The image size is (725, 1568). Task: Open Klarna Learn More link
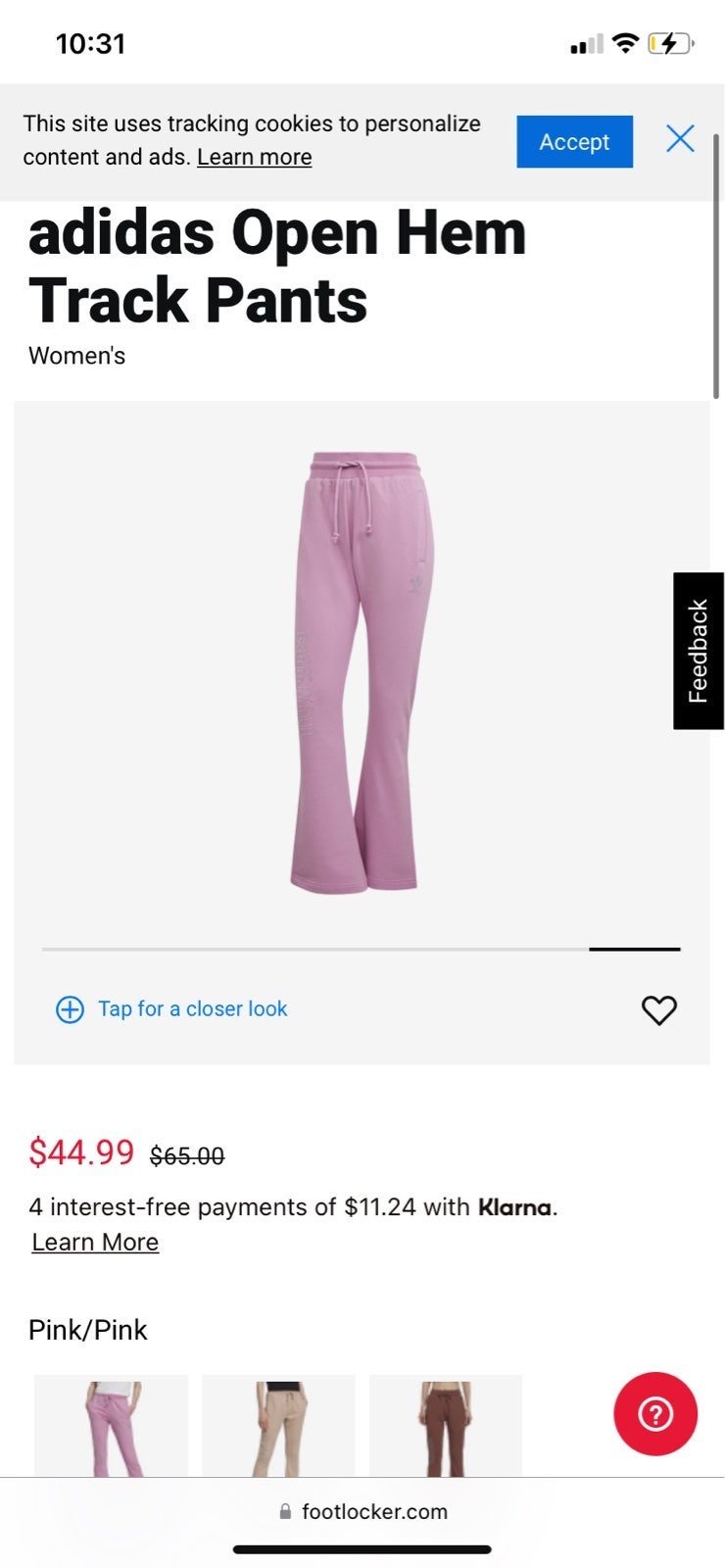tap(95, 1242)
